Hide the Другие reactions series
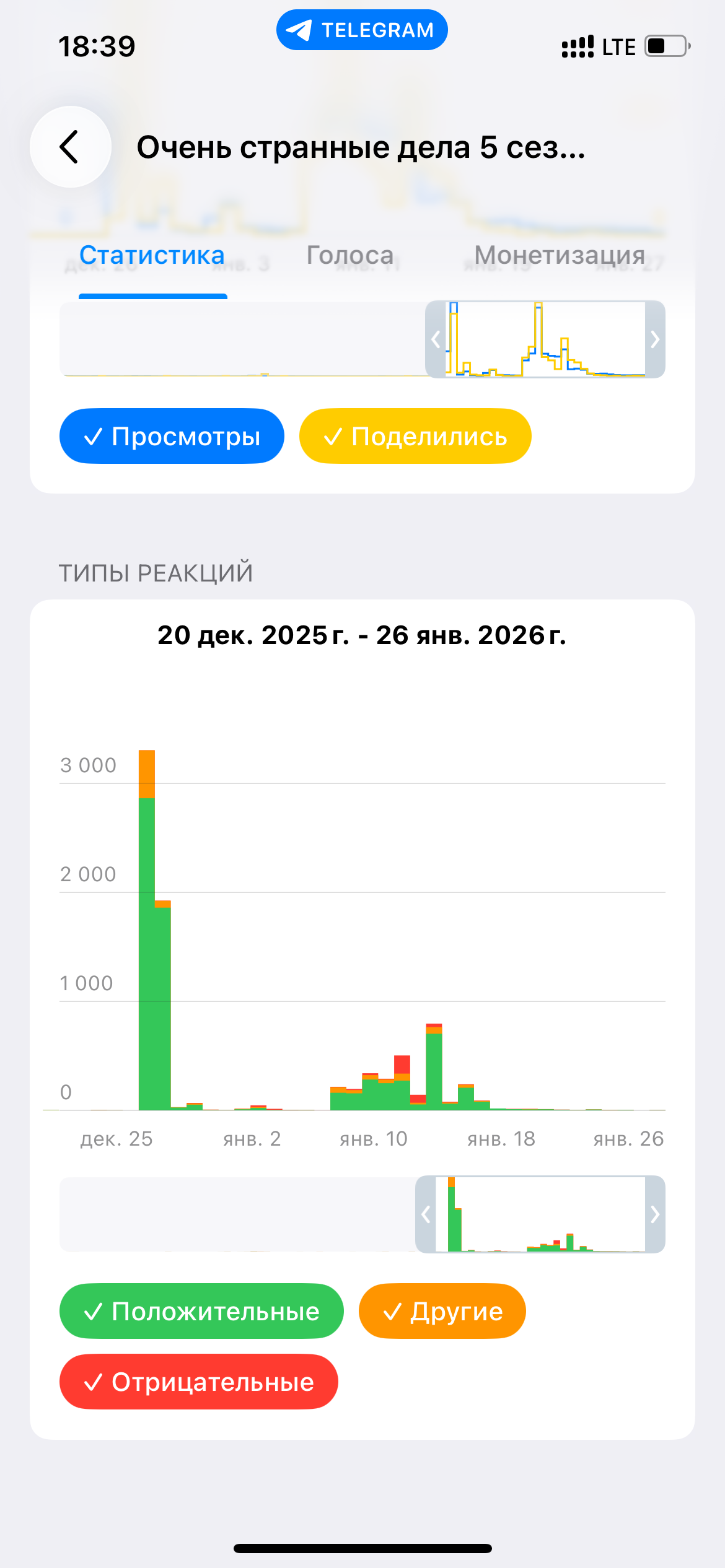 click(x=442, y=1311)
